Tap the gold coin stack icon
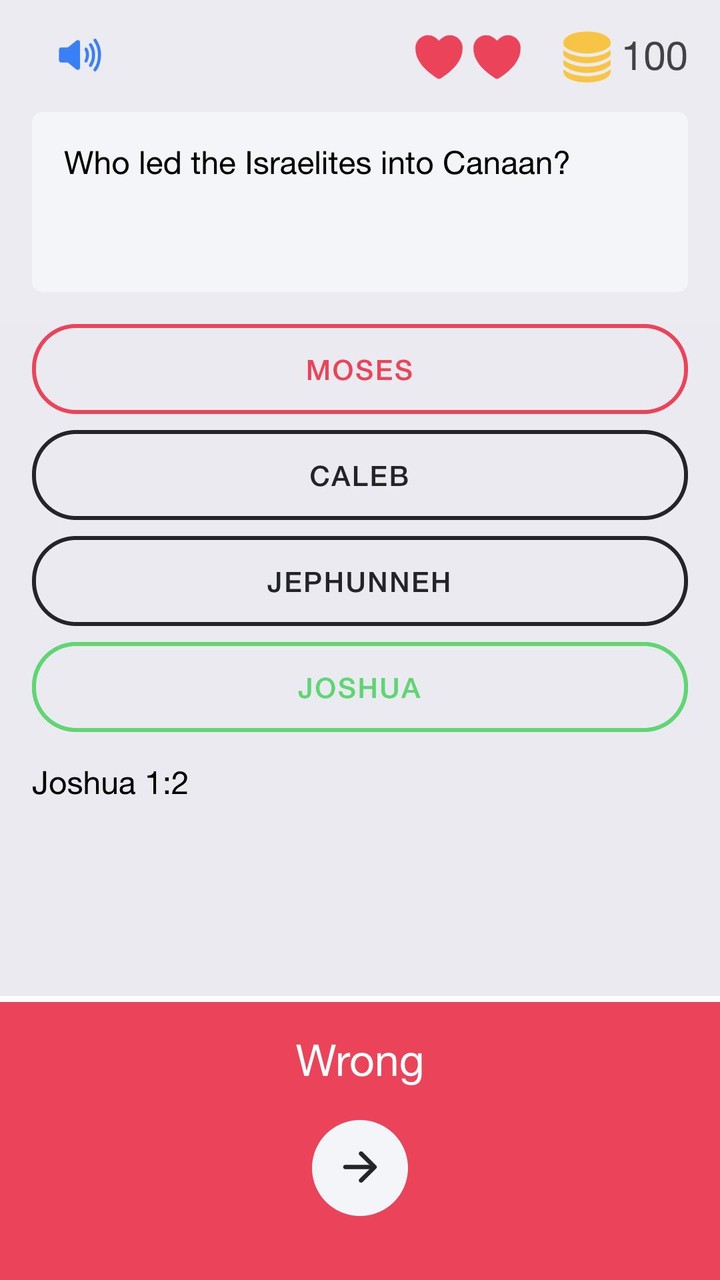The width and height of the screenshot is (720, 1280). [586, 56]
